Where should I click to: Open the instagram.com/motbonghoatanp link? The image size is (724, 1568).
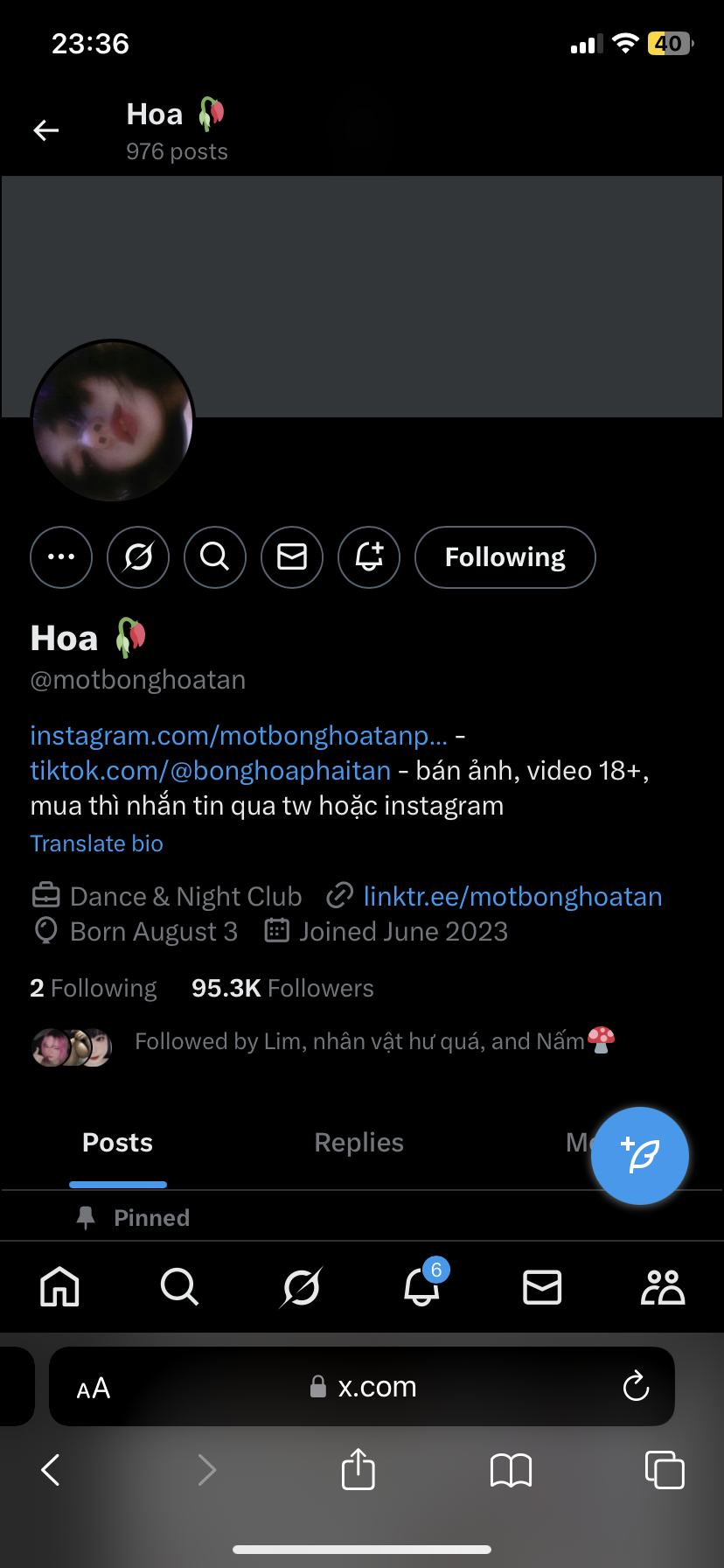(x=239, y=736)
